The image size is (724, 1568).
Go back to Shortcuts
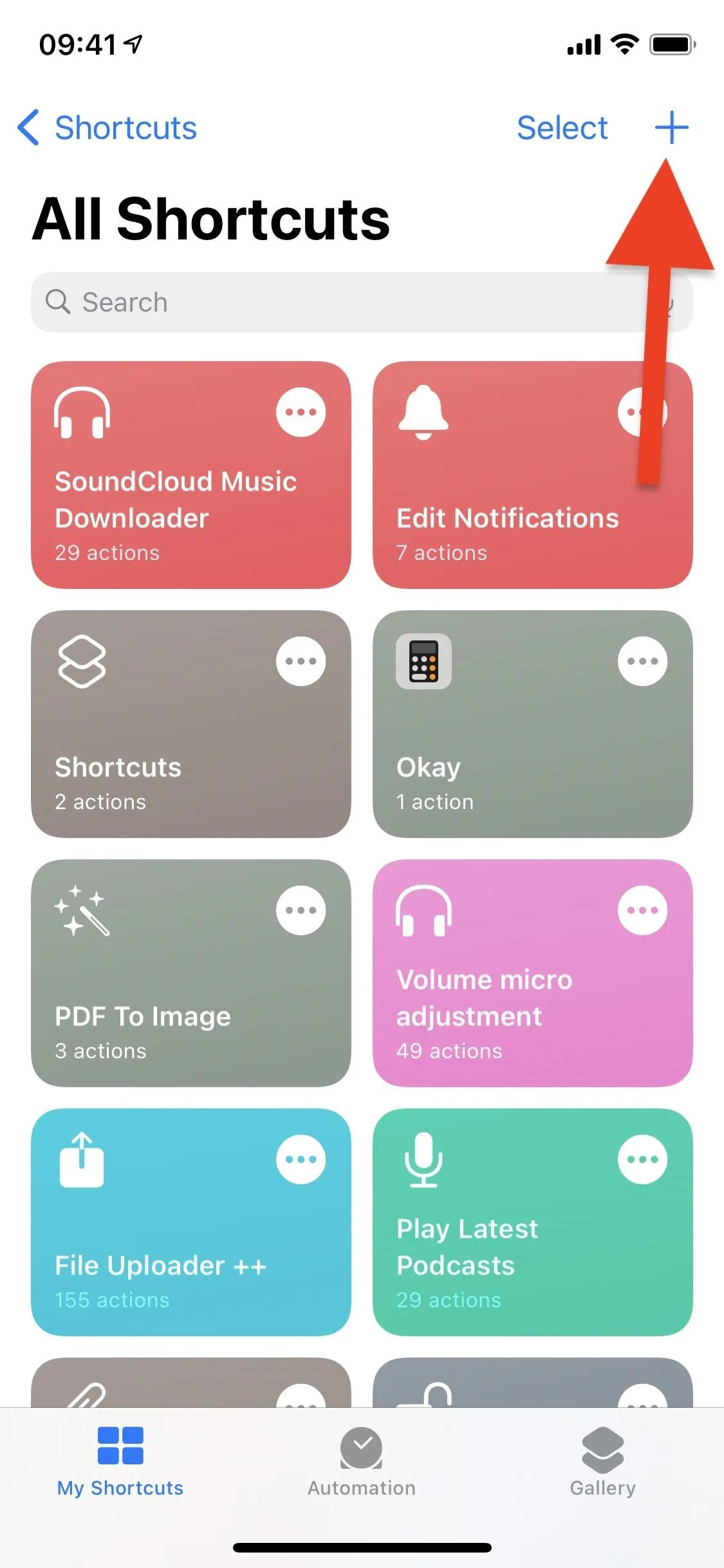(107, 127)
